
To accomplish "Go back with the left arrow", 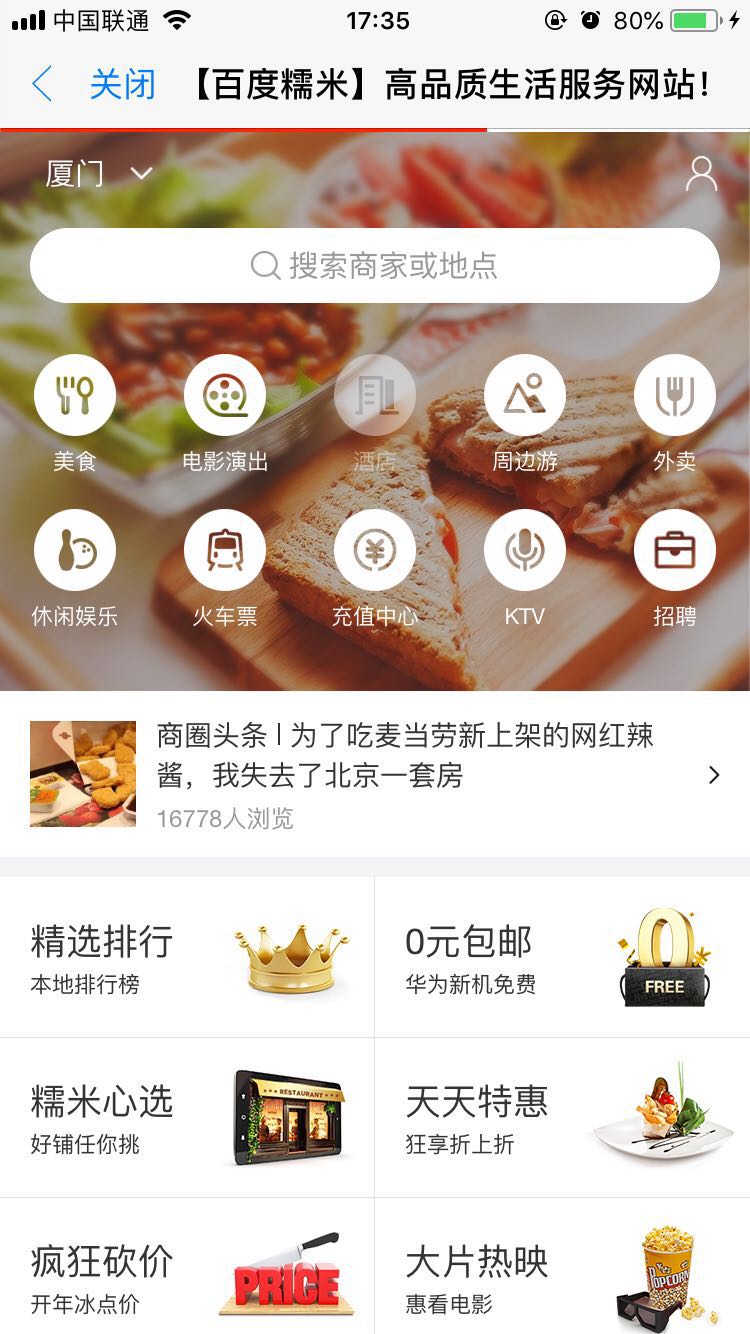I will pyautogui.click(x=42, y=85).
